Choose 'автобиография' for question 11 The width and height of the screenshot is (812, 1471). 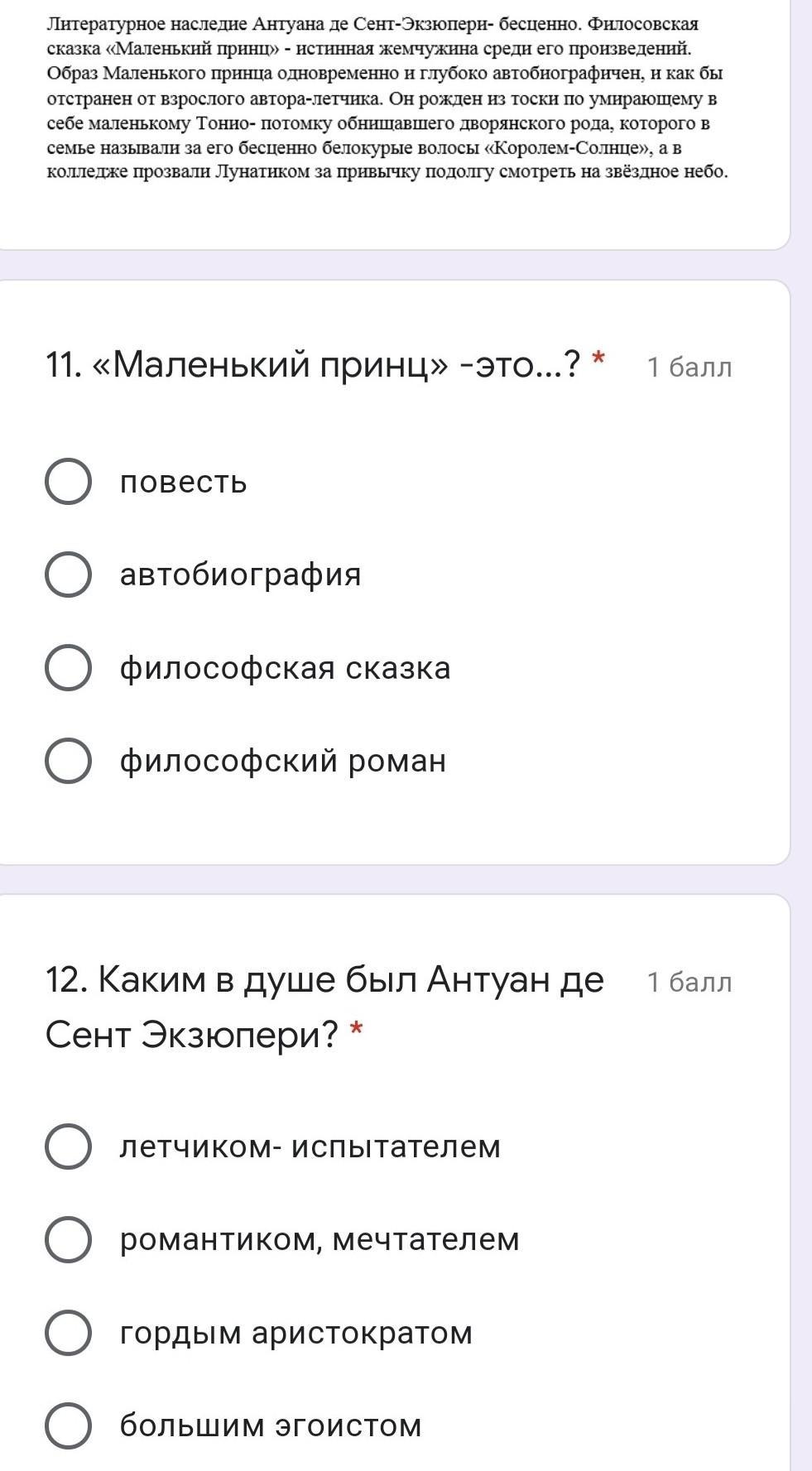[x=68, y=574]
